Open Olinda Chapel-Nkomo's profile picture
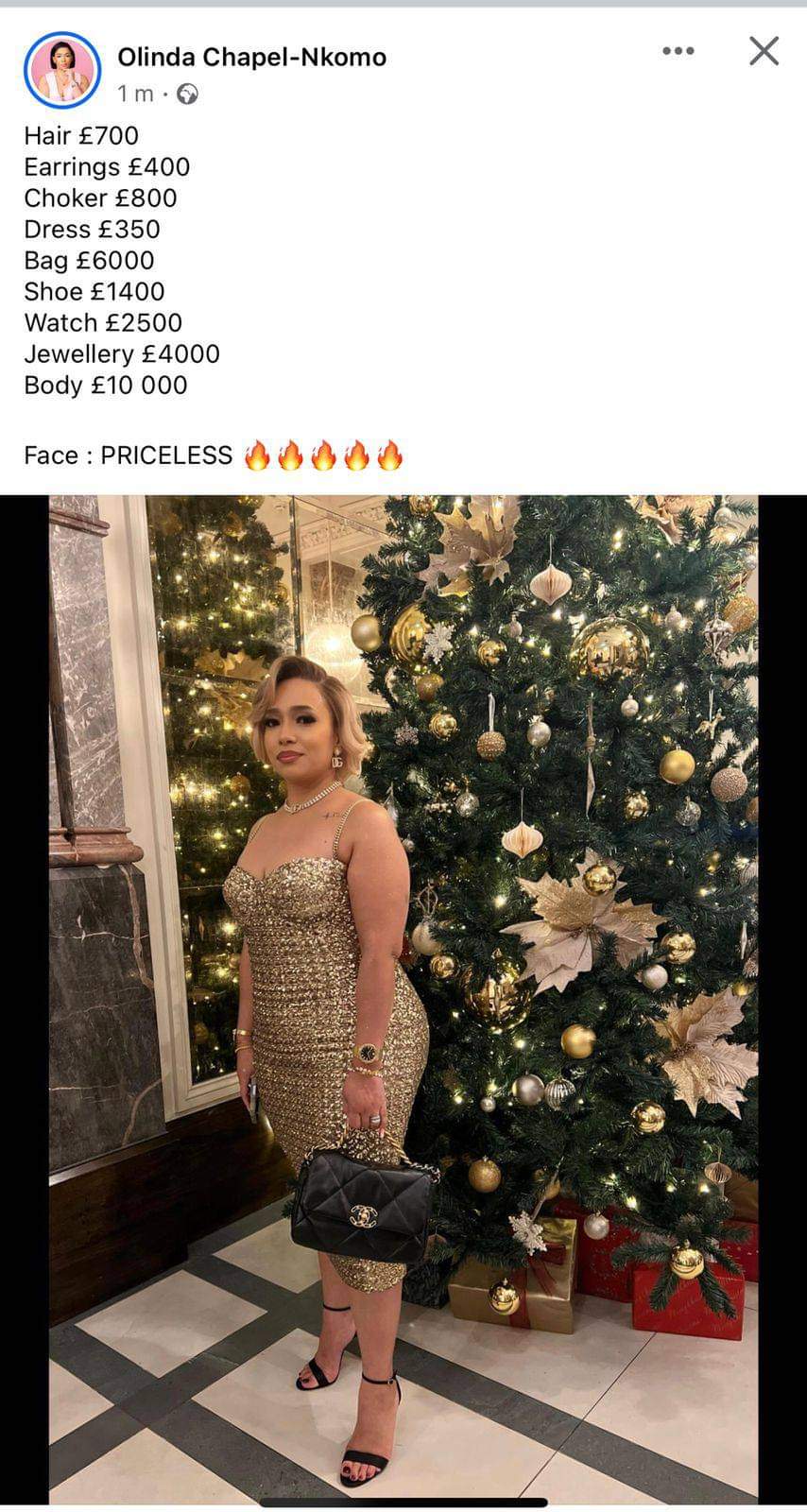The height and width of the screenshot is (1512, 807). click(x=62, y=70)
